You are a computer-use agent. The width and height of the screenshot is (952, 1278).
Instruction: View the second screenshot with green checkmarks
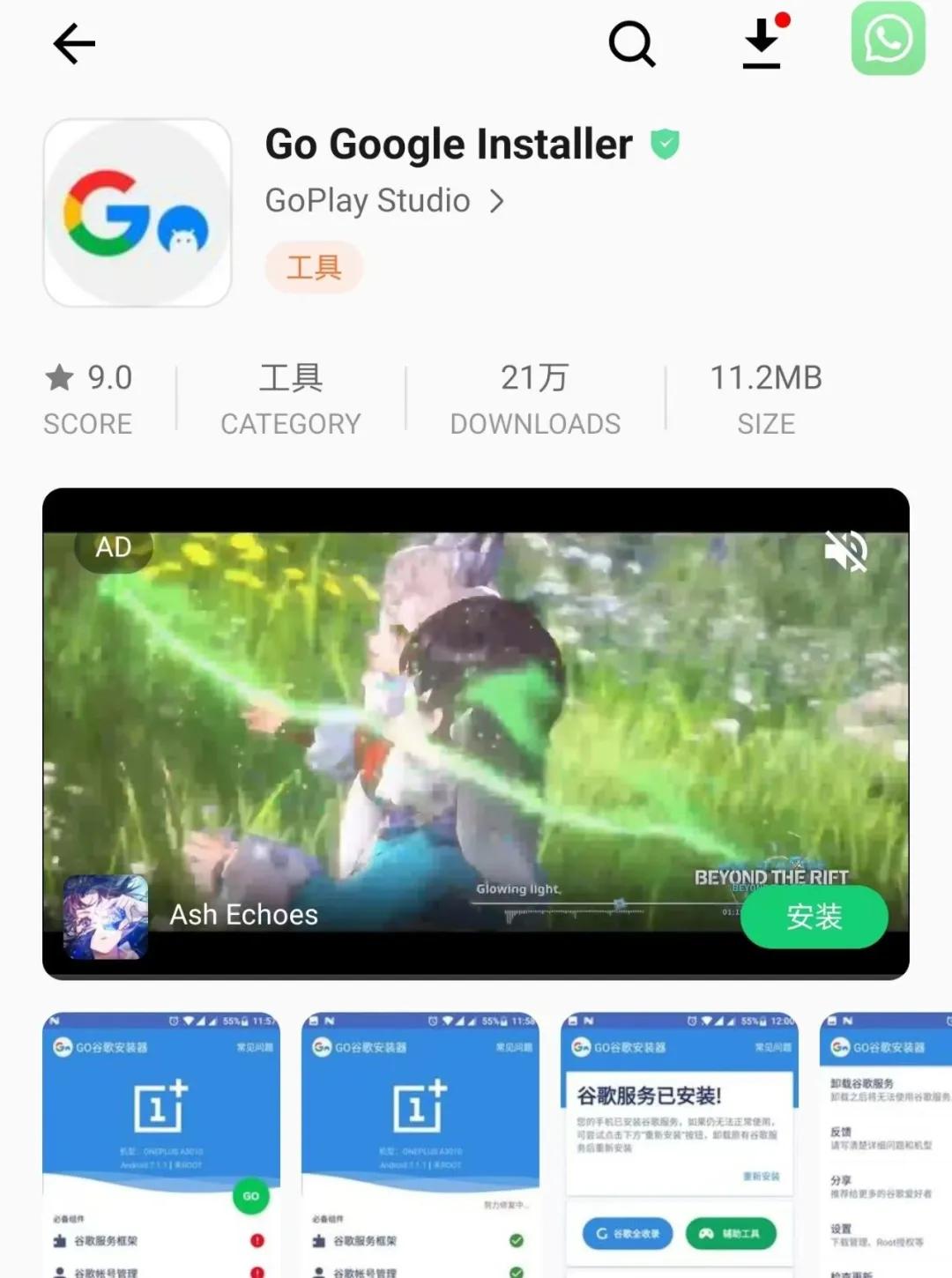point(420,1144)
